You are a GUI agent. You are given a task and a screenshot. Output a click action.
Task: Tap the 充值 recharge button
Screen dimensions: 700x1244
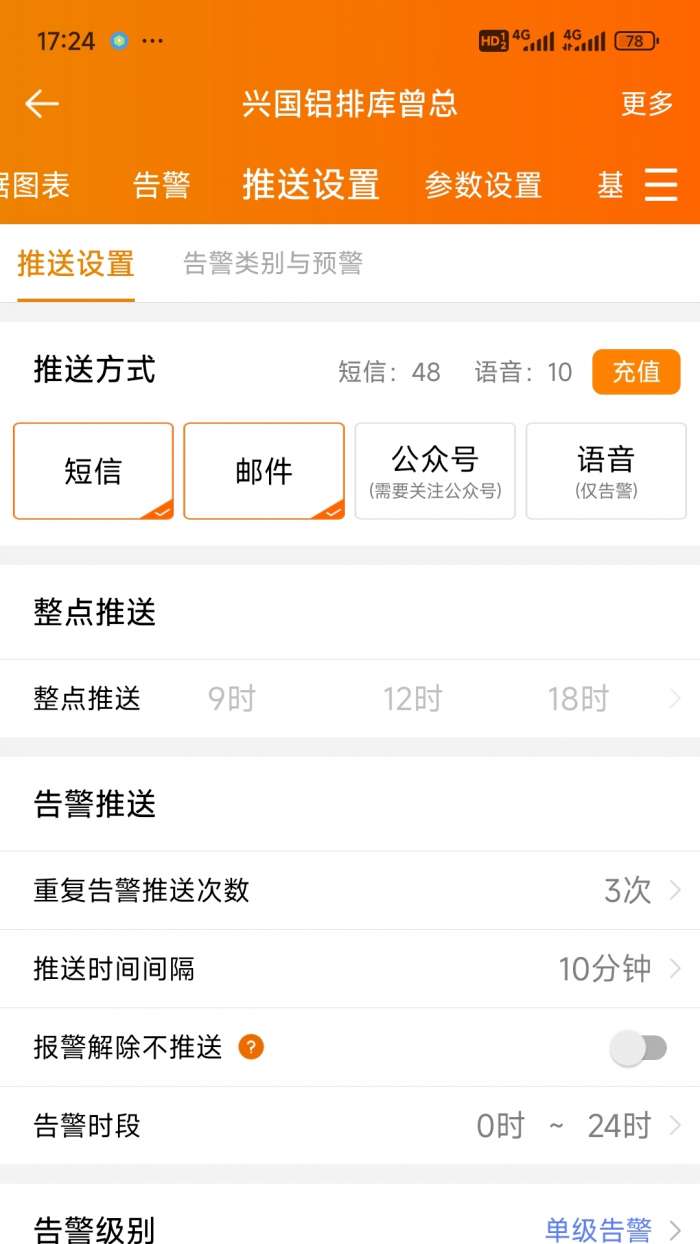636,372
